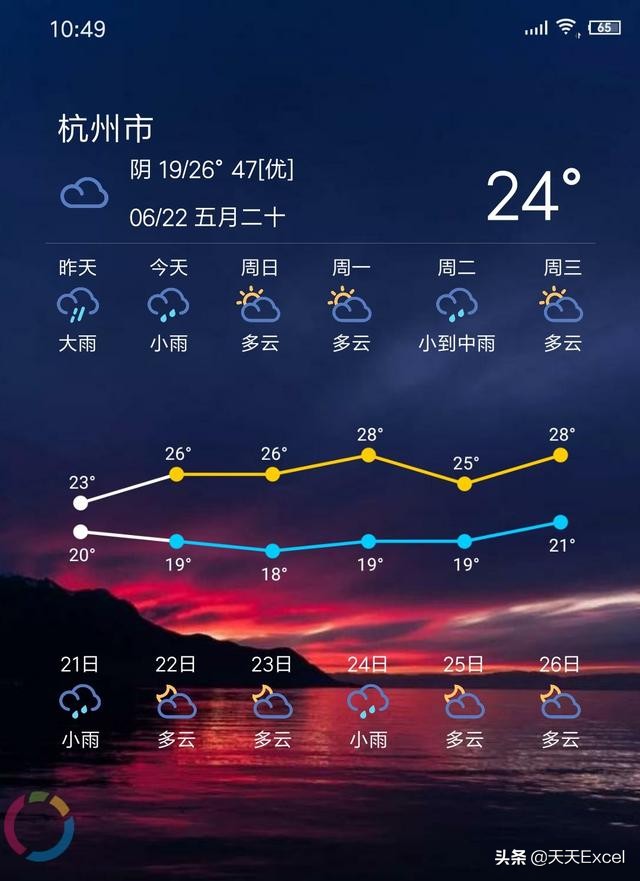Open current conditions details at 24°
The image size is (640, 881).
tap(535, 196)
